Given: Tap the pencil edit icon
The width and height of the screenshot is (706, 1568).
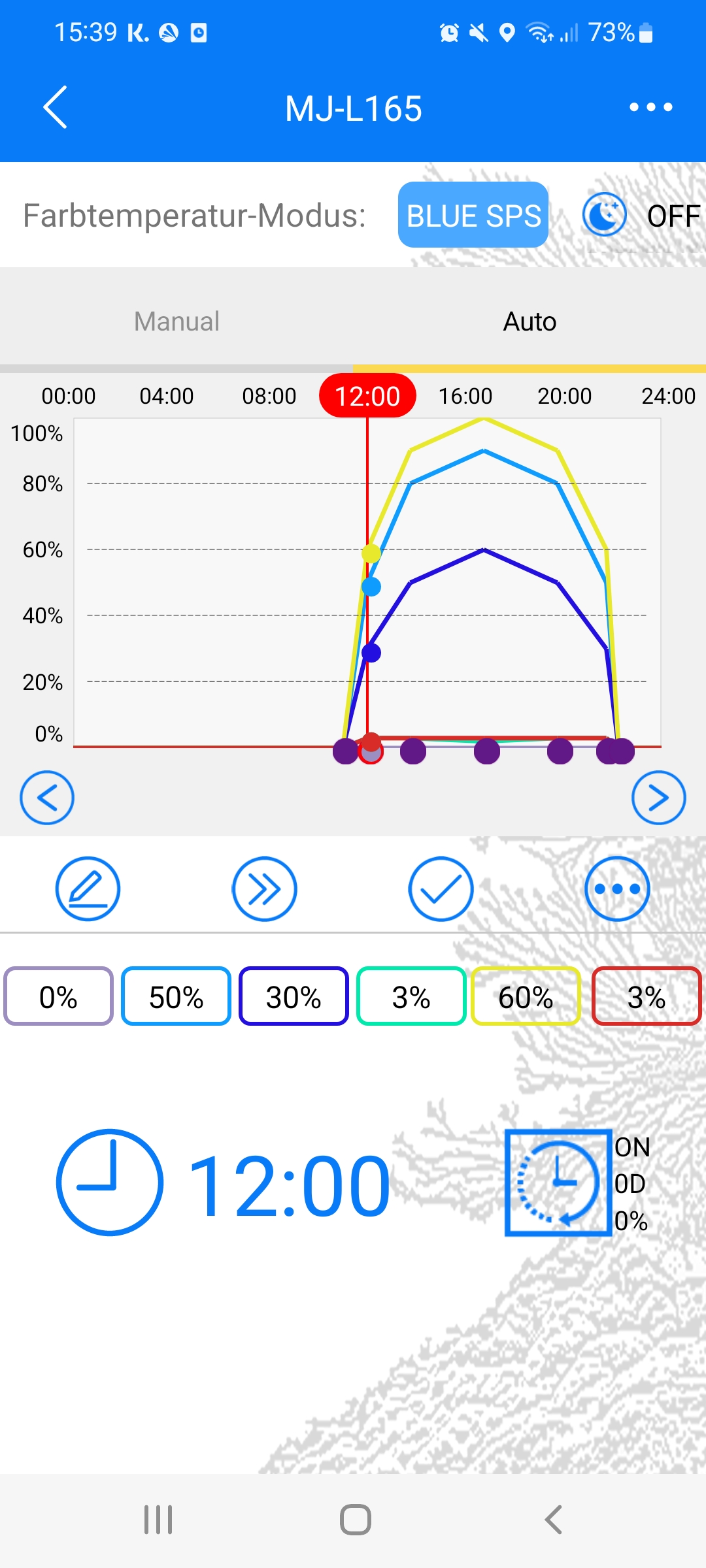Looking at the screenshot, I should [88, 889].
